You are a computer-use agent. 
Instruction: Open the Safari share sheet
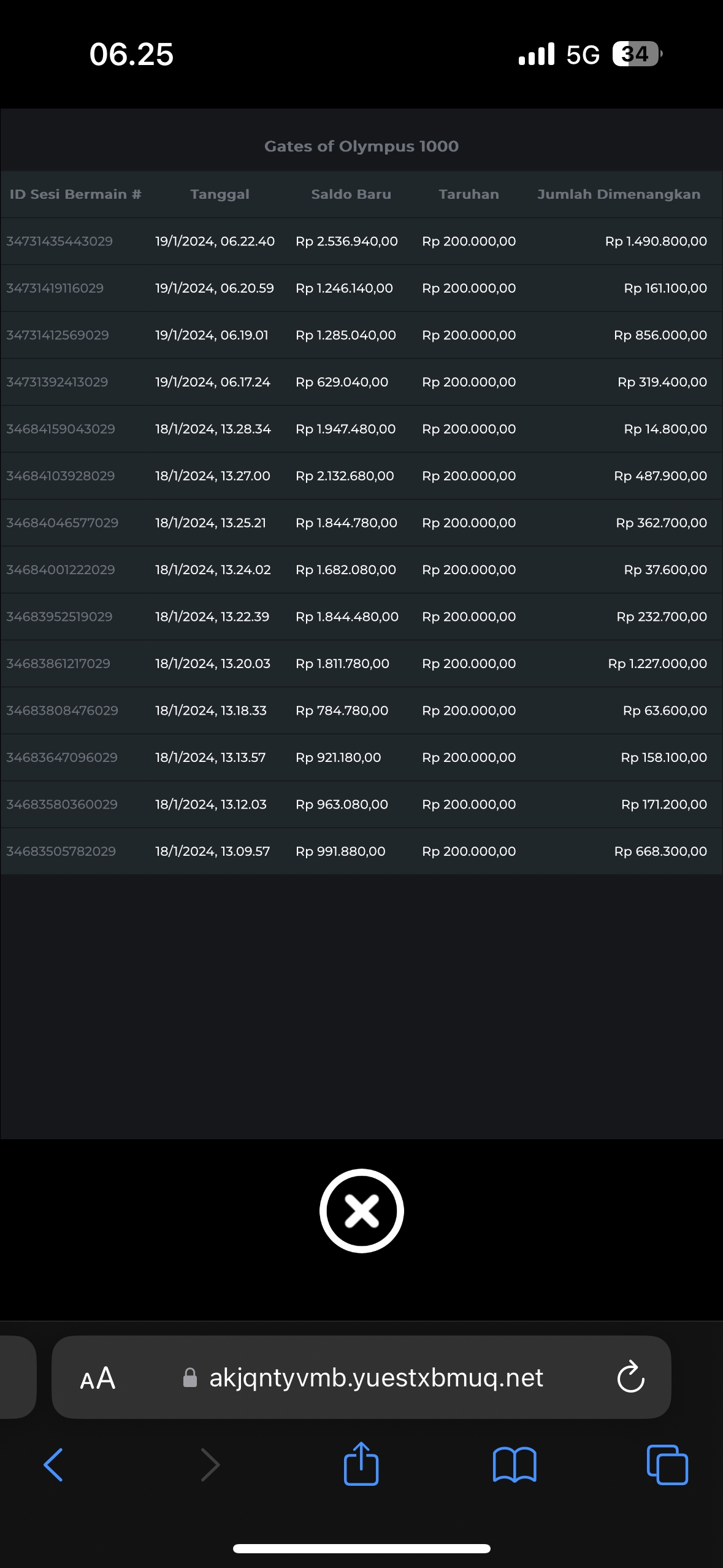[x=361, y=1464]
